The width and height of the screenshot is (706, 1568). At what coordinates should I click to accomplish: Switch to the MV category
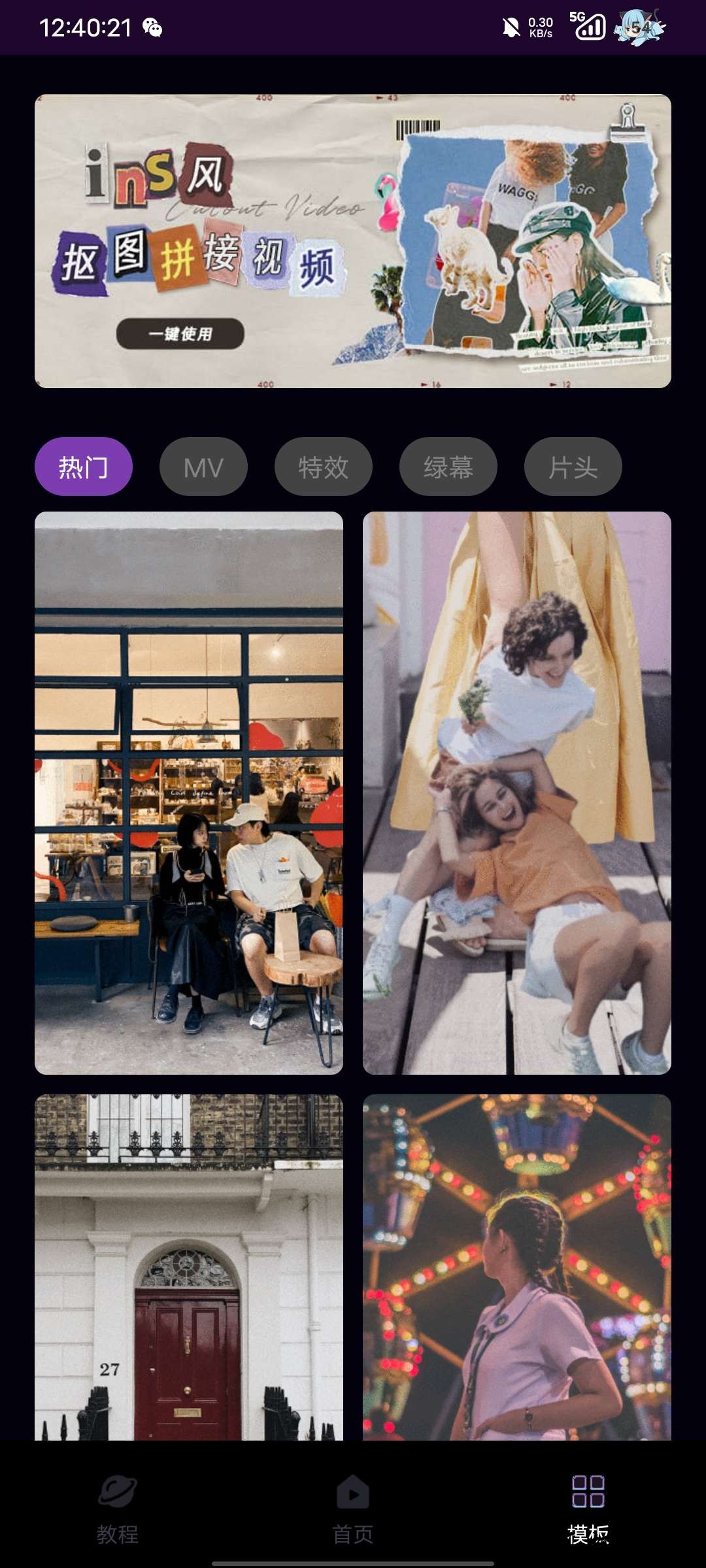point(203,466)
